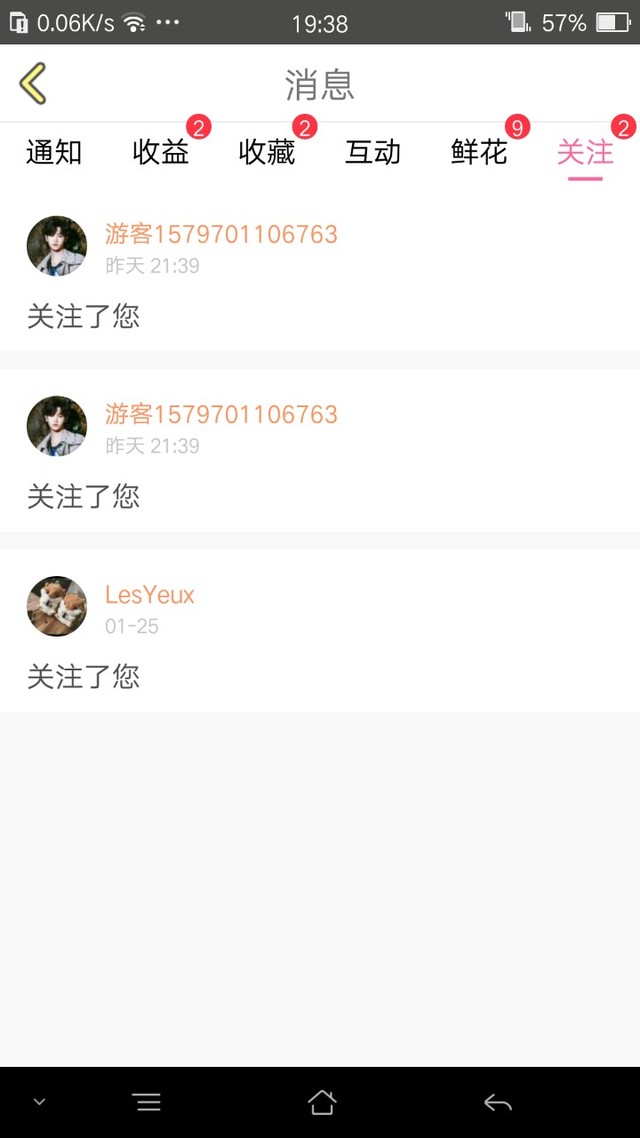Switch to the 通知 tab
Image resolution: width=640 pixels, height=1138 pixels.
click(54, 153)
